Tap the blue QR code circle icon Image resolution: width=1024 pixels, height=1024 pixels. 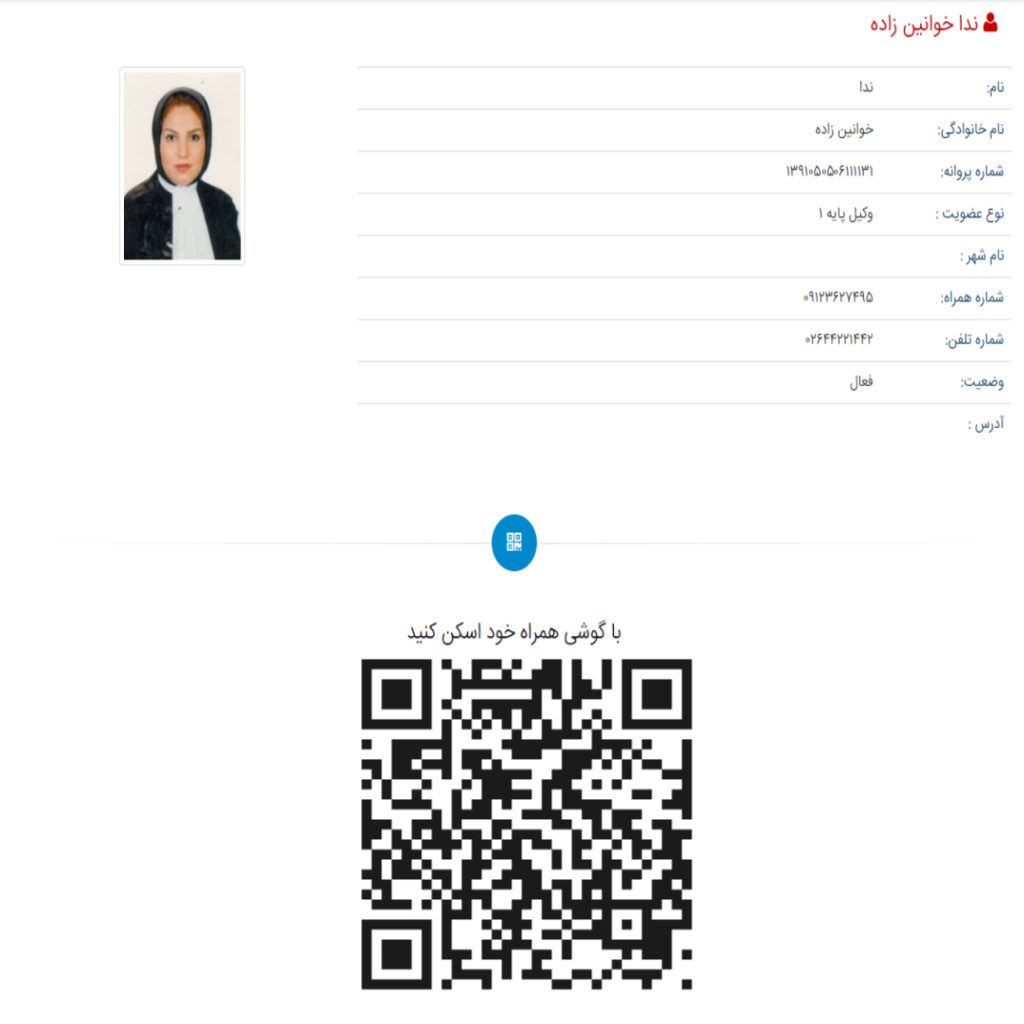click(514, 543)
